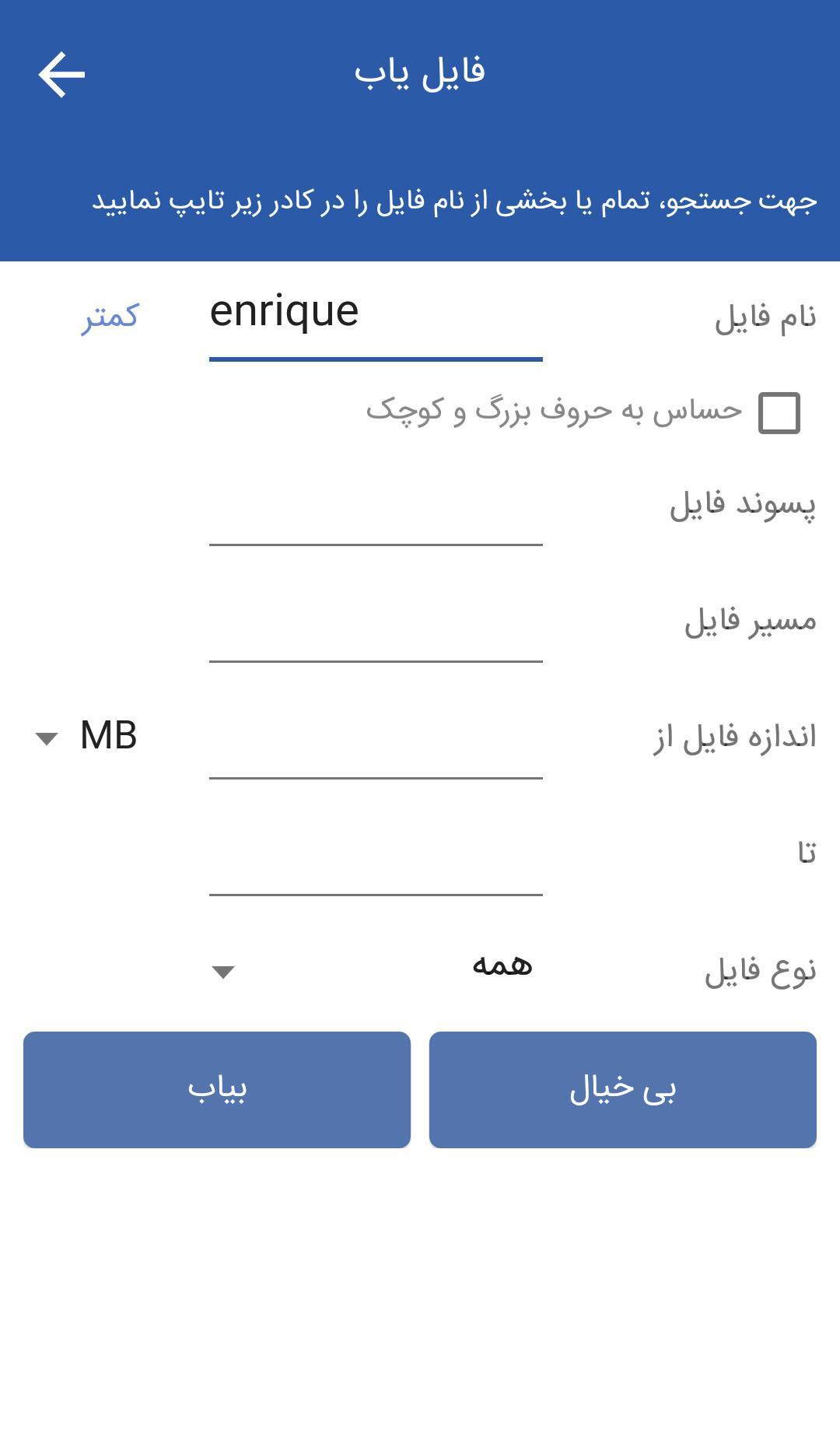The height and width of the screenshot is (1440, 840).
Task: Tap the تا (size to) field
Action: click(376, 860)
